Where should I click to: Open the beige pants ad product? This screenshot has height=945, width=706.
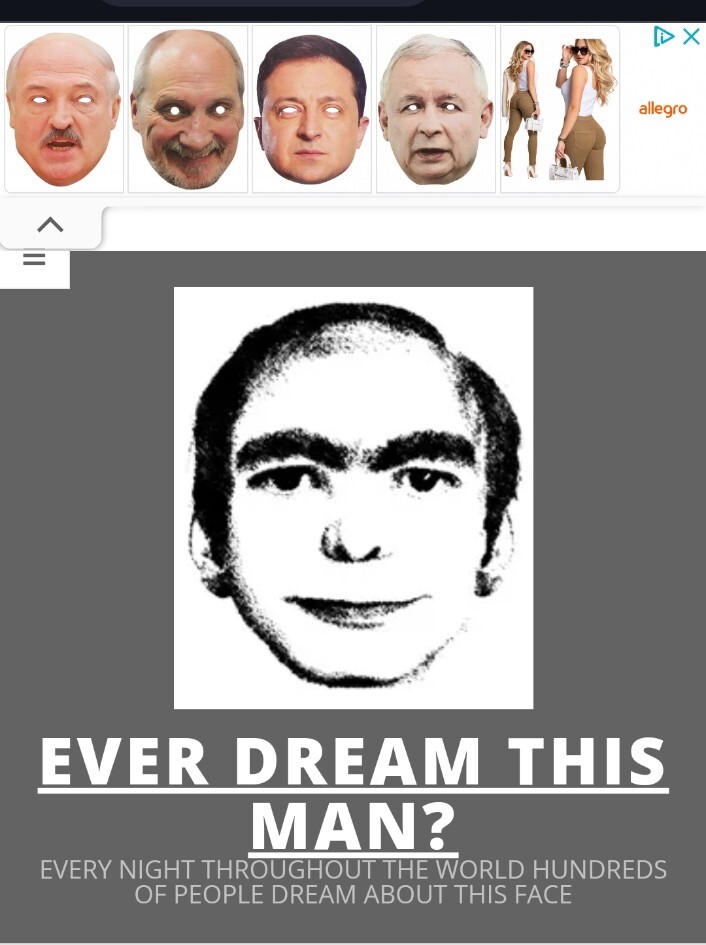click(x=559, y=109)
